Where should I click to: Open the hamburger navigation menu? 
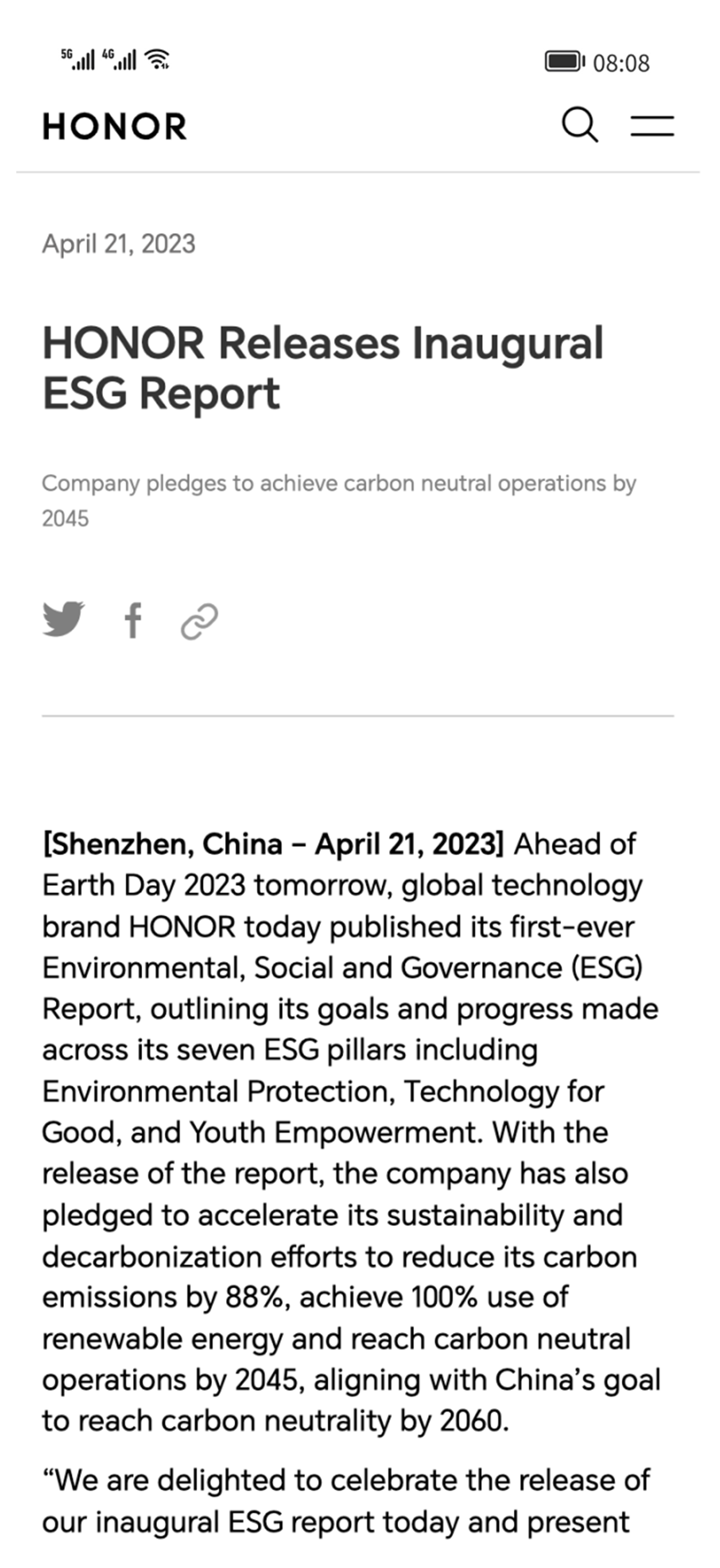pyautogui.click(x=652, y=126)
